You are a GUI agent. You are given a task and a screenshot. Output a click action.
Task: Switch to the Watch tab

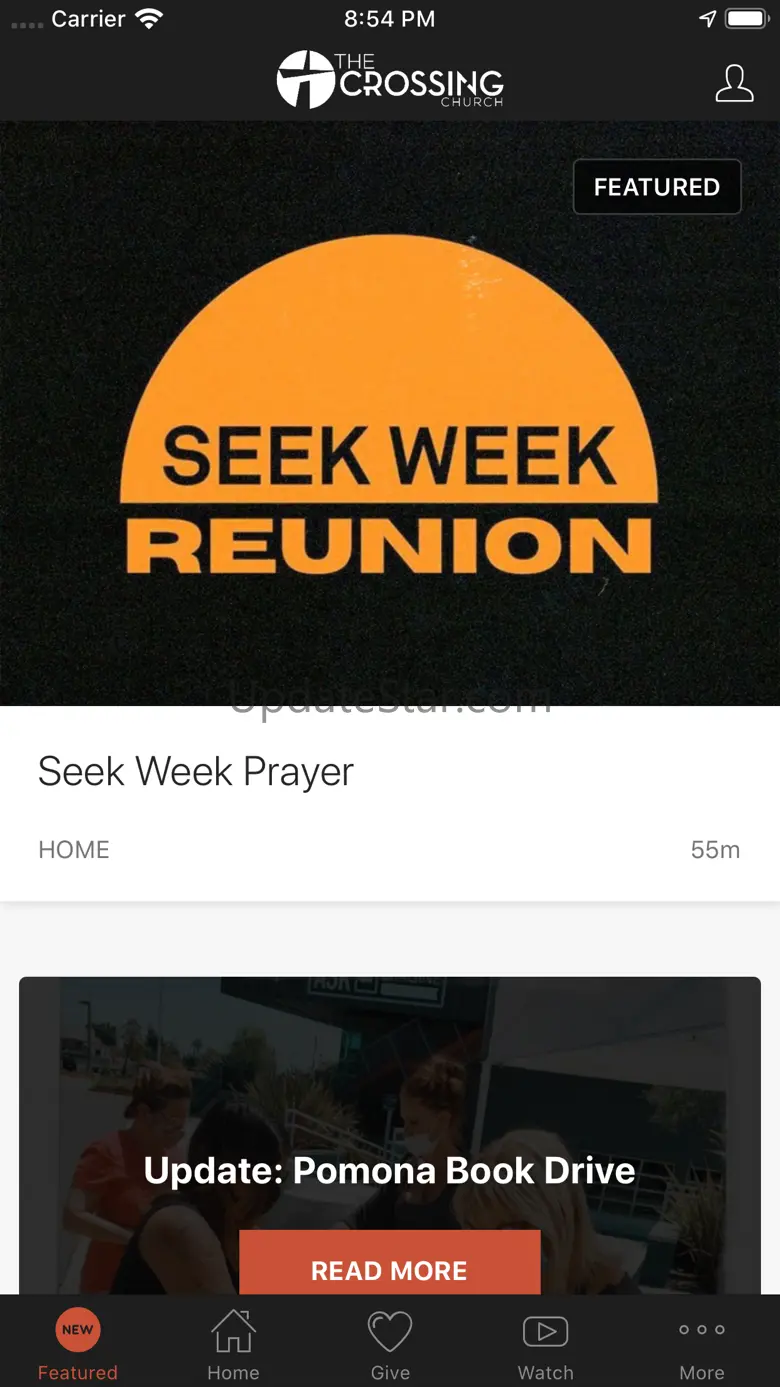tap(546, 1343)
